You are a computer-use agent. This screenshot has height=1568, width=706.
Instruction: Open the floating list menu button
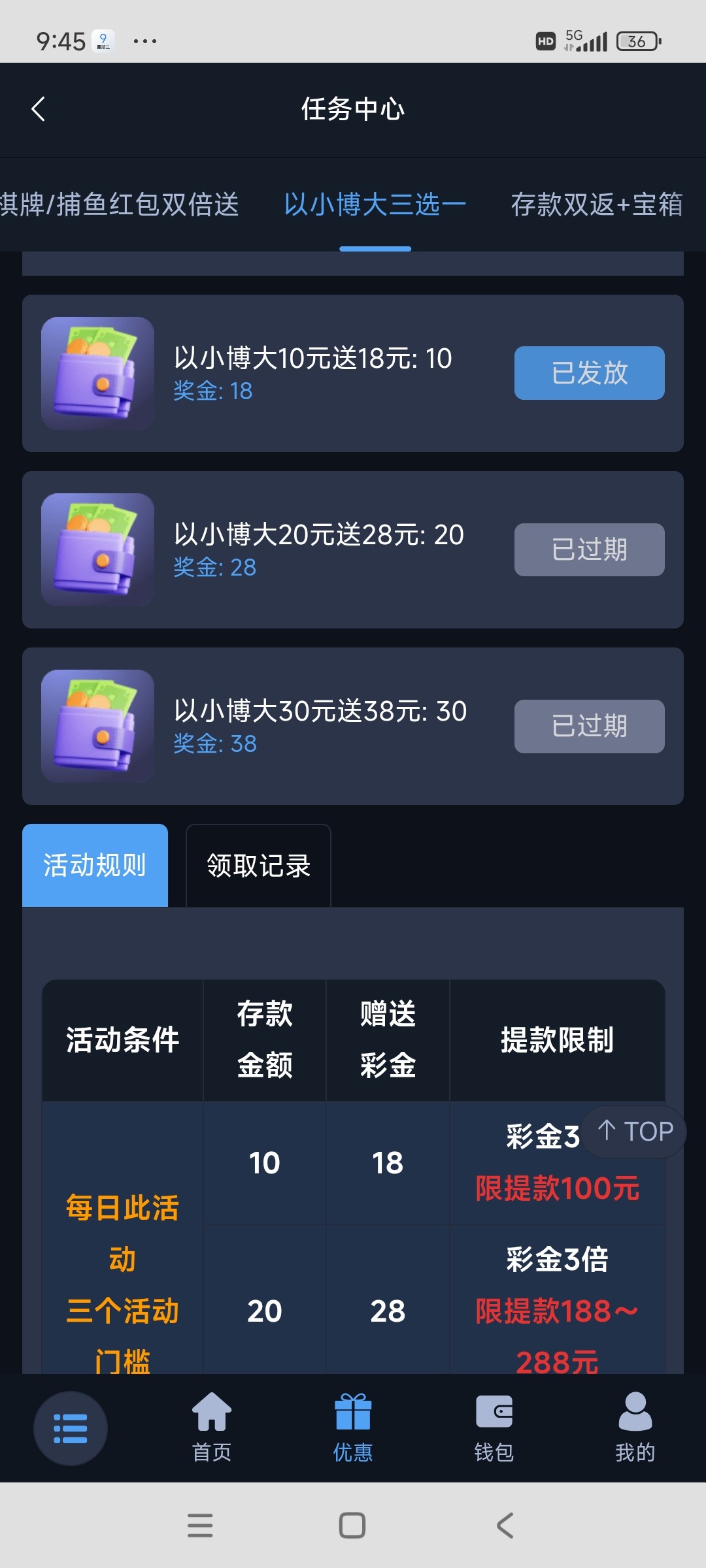pyautogui.click(x=71, y=1428)
